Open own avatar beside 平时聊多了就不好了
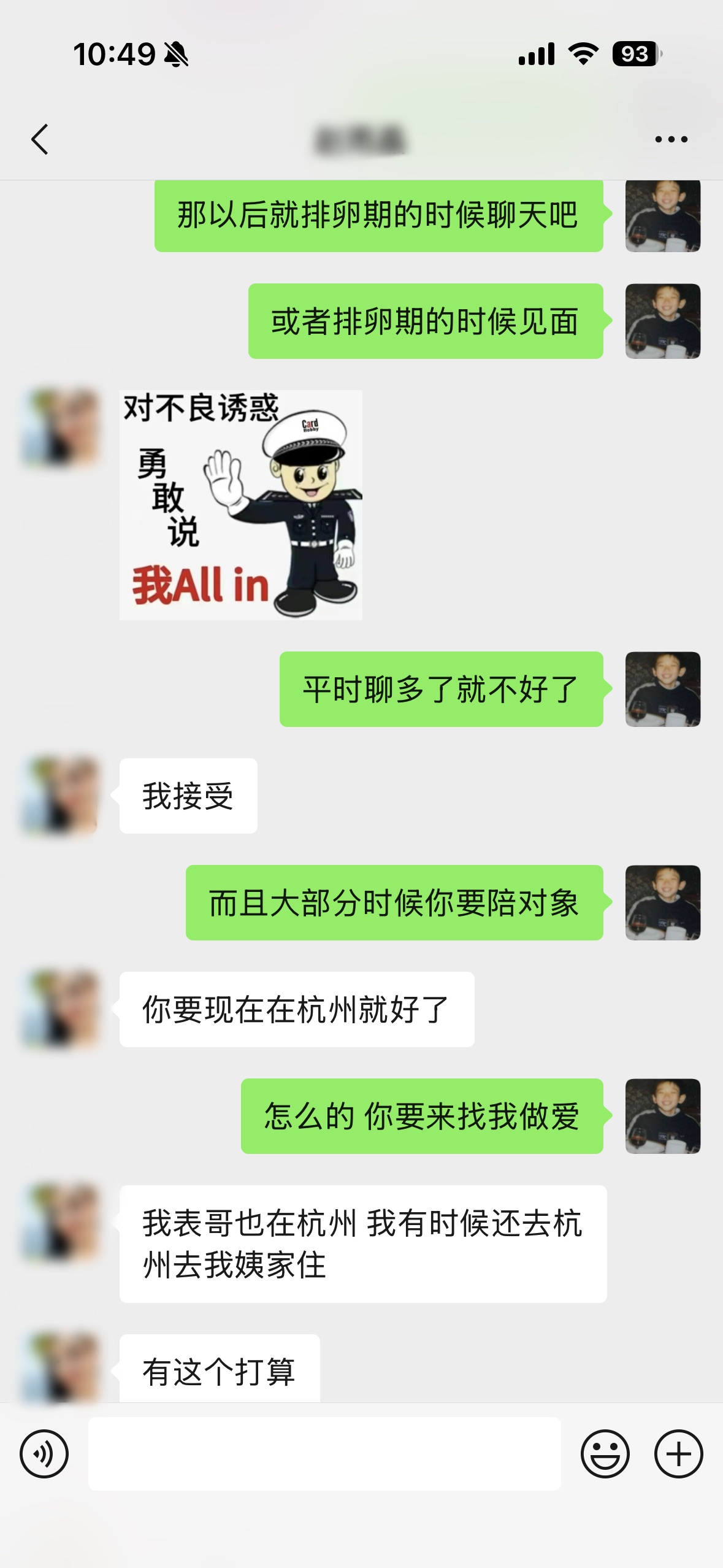The height and width of the screenshot is (1568, 723). (662, 689)
